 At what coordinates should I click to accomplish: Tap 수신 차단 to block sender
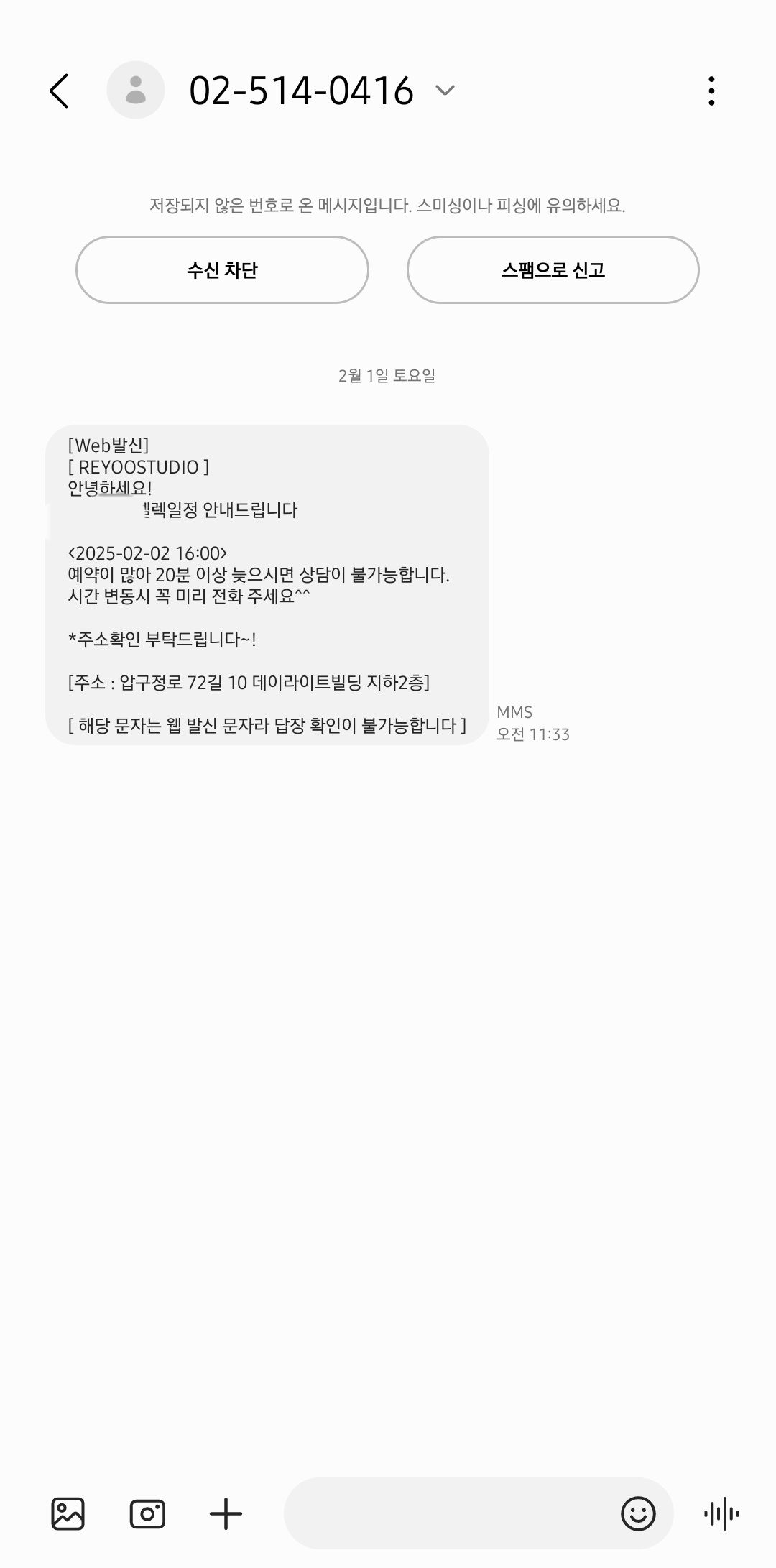pyautogui.click(x=222, y=270)
